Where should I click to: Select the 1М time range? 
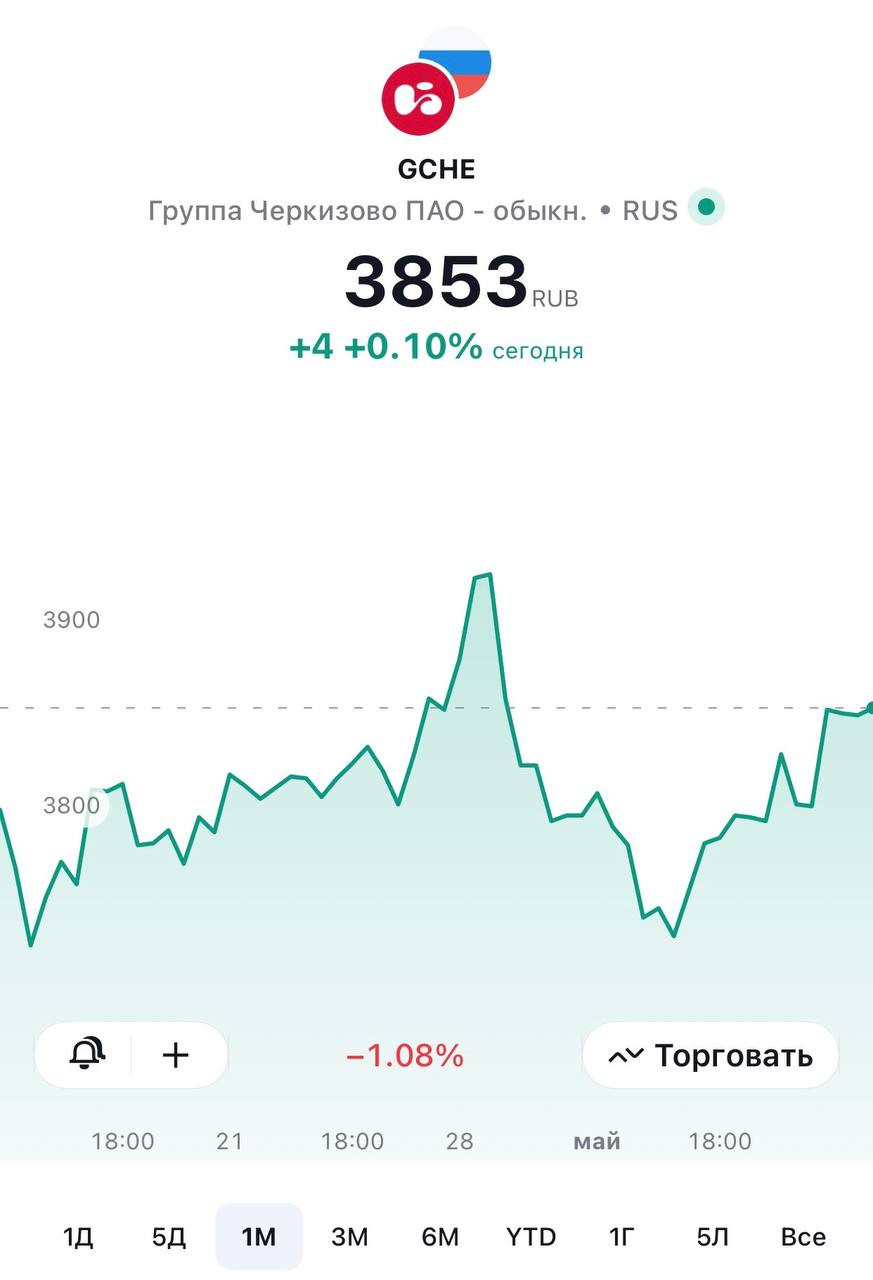pyautogui.click(x=259, y=1237)
